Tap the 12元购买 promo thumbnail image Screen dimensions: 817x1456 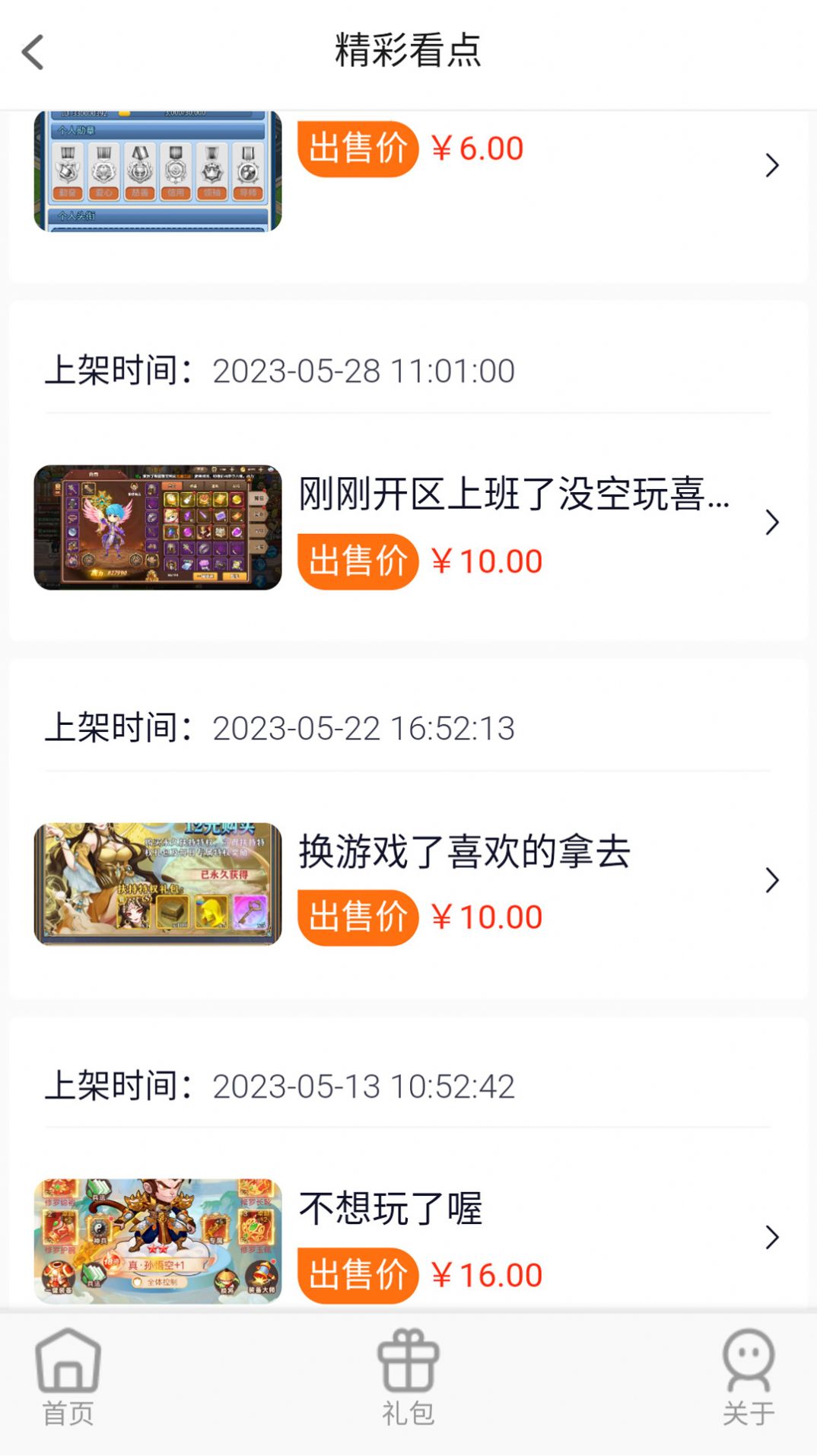158,880
